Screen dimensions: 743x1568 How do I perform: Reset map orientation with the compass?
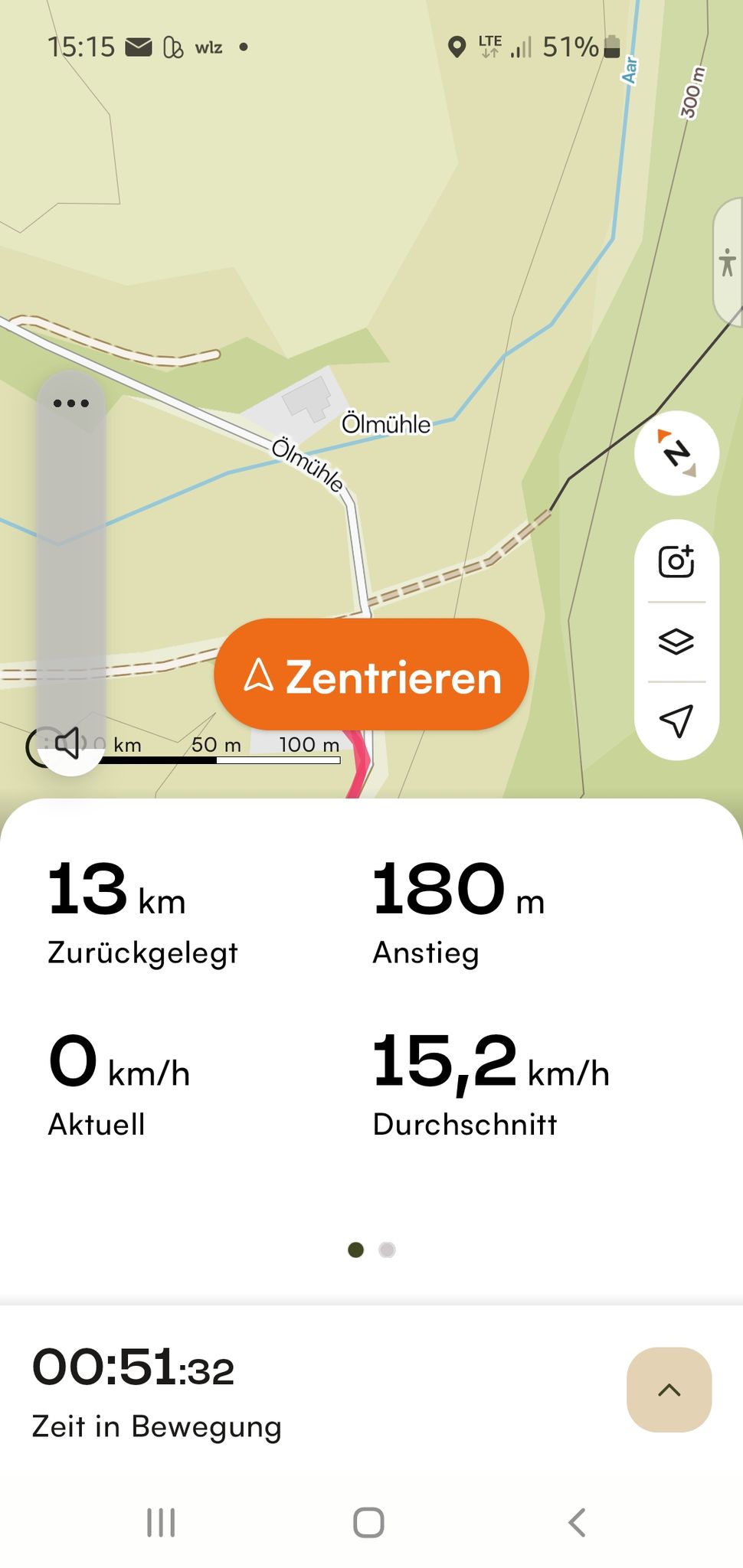click(676, 453)
